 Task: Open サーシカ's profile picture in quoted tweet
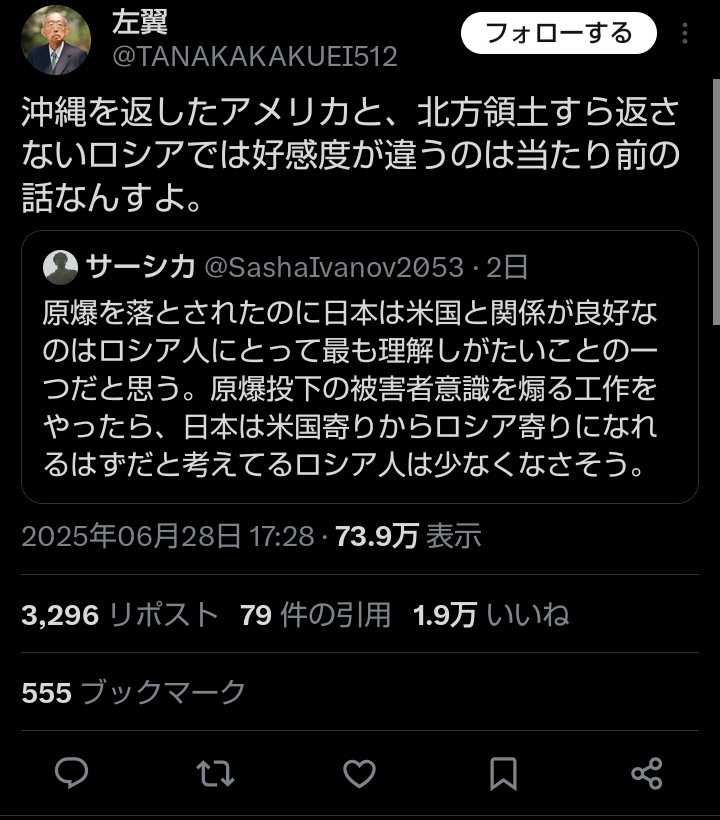pyautogui.click(x=60, y=264)
